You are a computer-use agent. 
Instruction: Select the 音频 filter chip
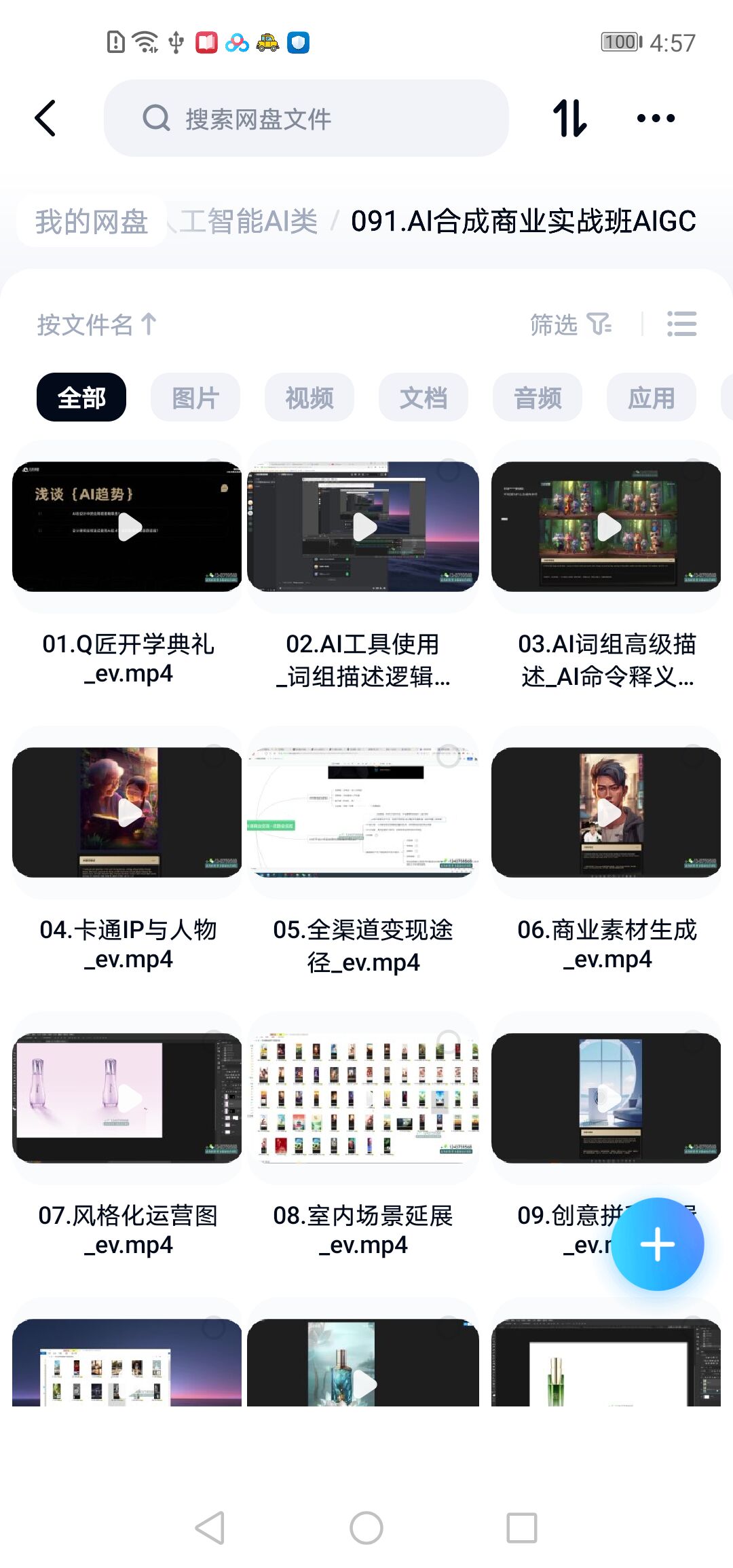538,398
